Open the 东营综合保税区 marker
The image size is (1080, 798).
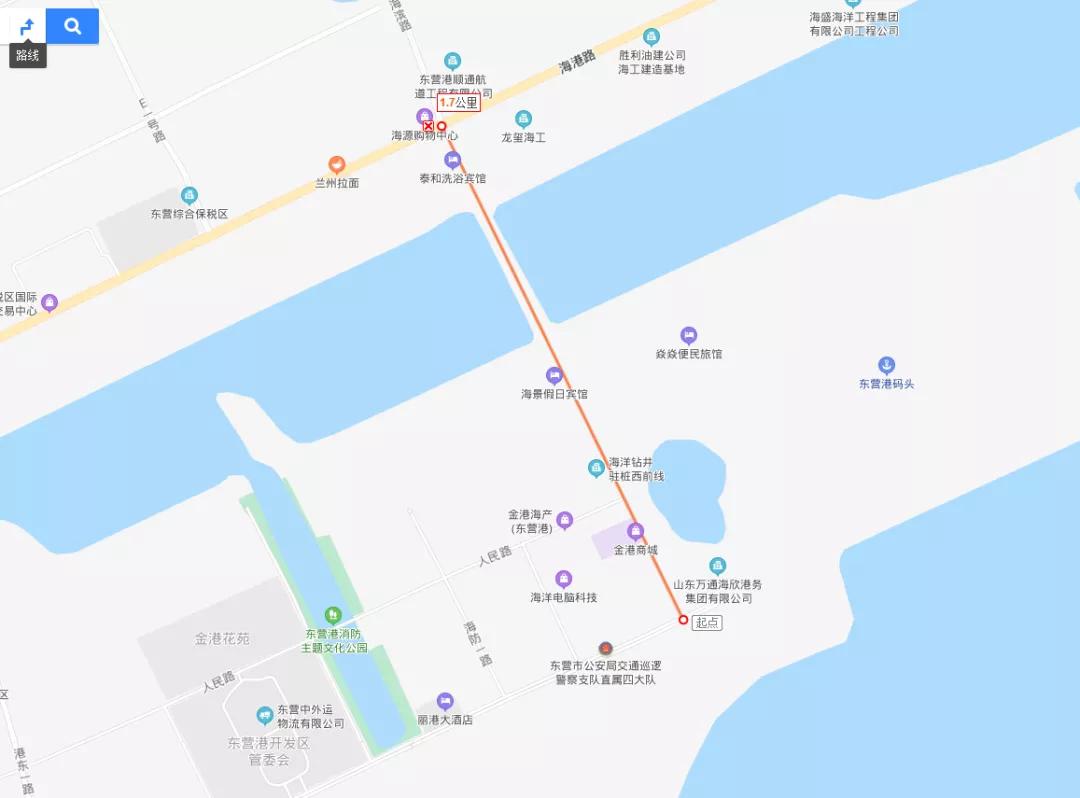(189, 196)
